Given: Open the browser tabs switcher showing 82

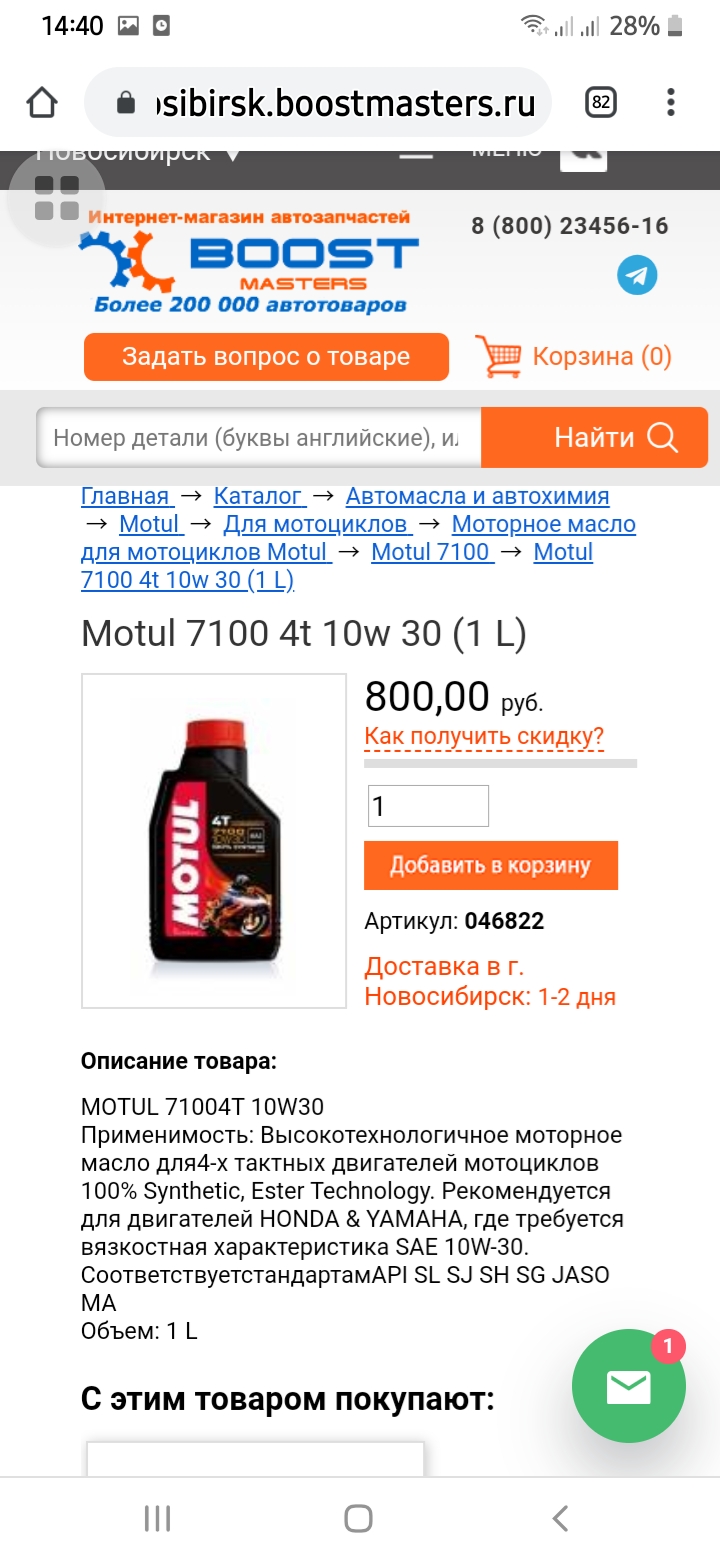Looking at the screenshot, I should pyautogui.click(x=601, y=103).
